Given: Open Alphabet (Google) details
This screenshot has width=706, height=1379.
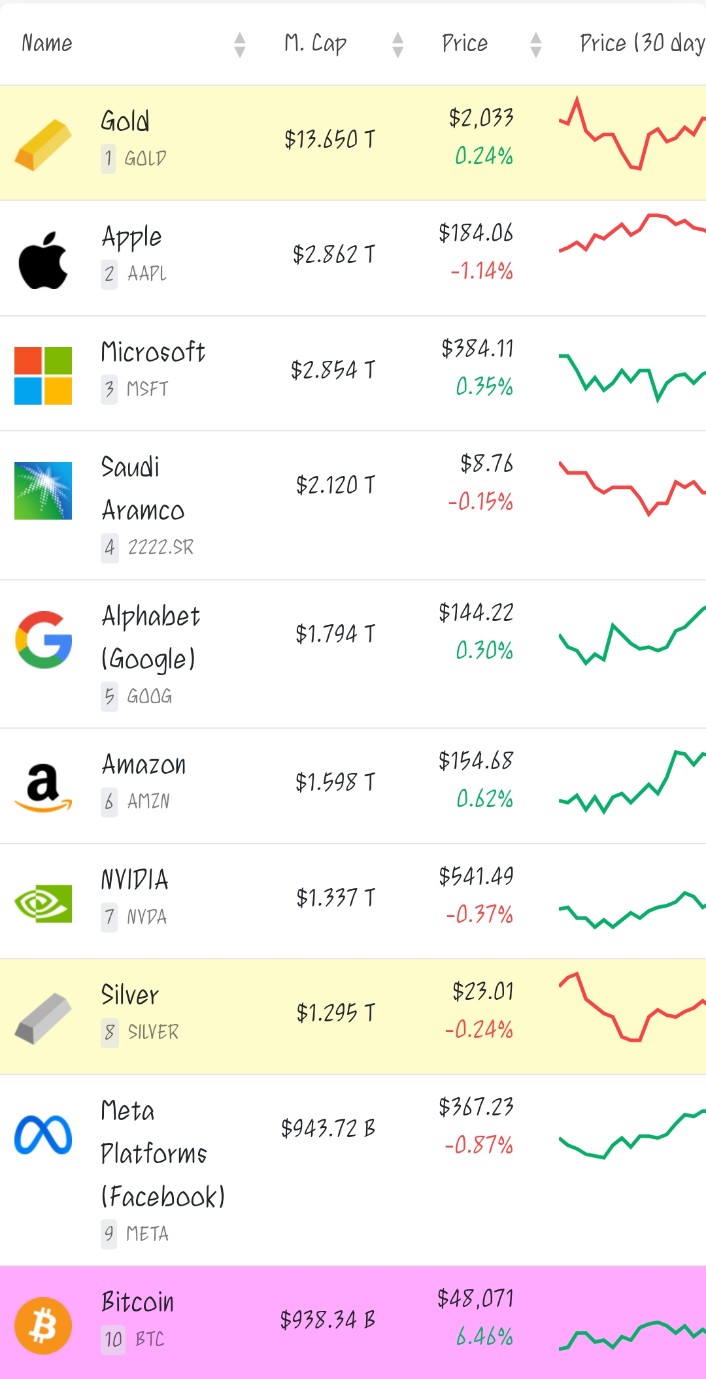Looking at the screenshot, I should point(150,637).
